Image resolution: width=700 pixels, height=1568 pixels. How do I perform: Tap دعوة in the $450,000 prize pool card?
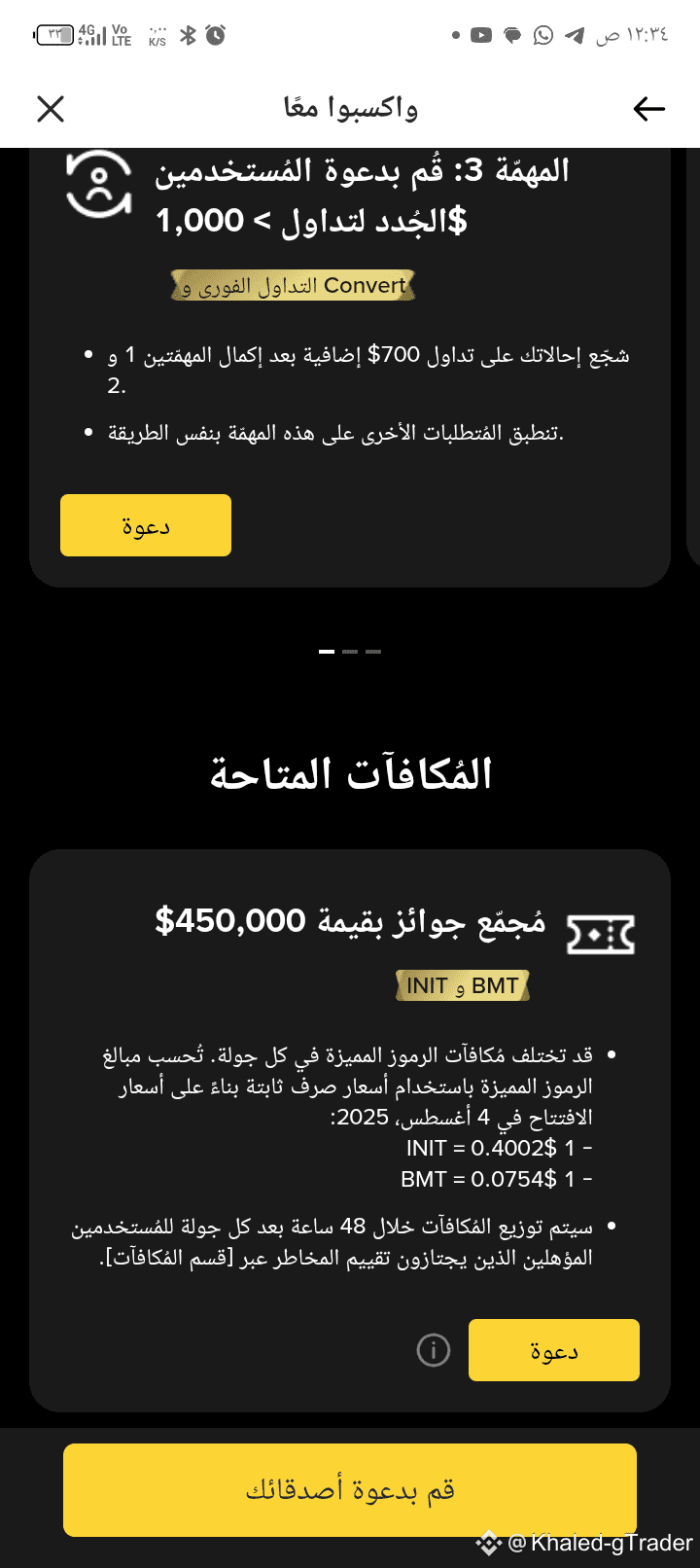coord(554,1350)
